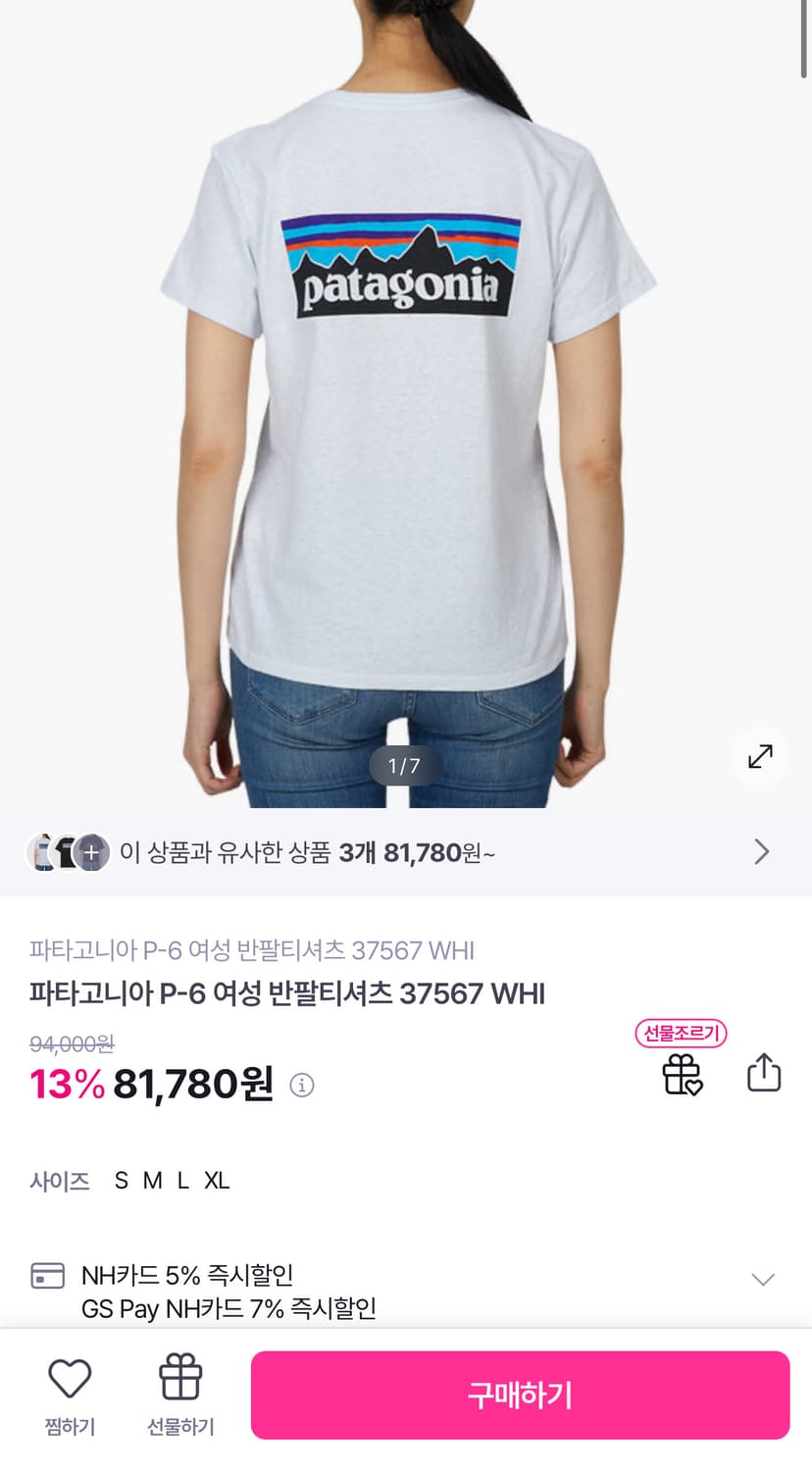The width and height of the screenshot is (812, 1471).
Task: Tap the 구매하기 purchase button
Action: [x=520, y=1395]
